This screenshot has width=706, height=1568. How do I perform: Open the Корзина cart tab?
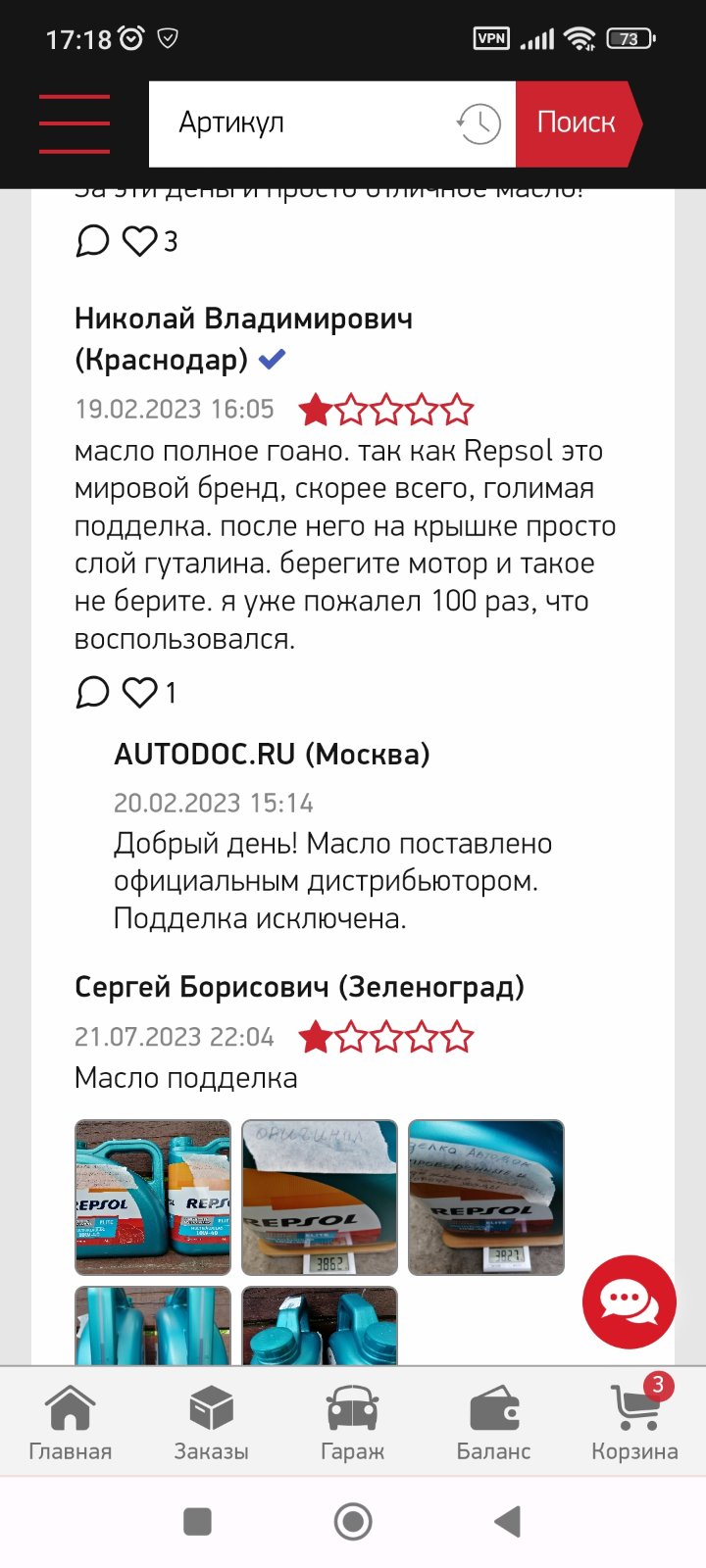(635, 1423)
